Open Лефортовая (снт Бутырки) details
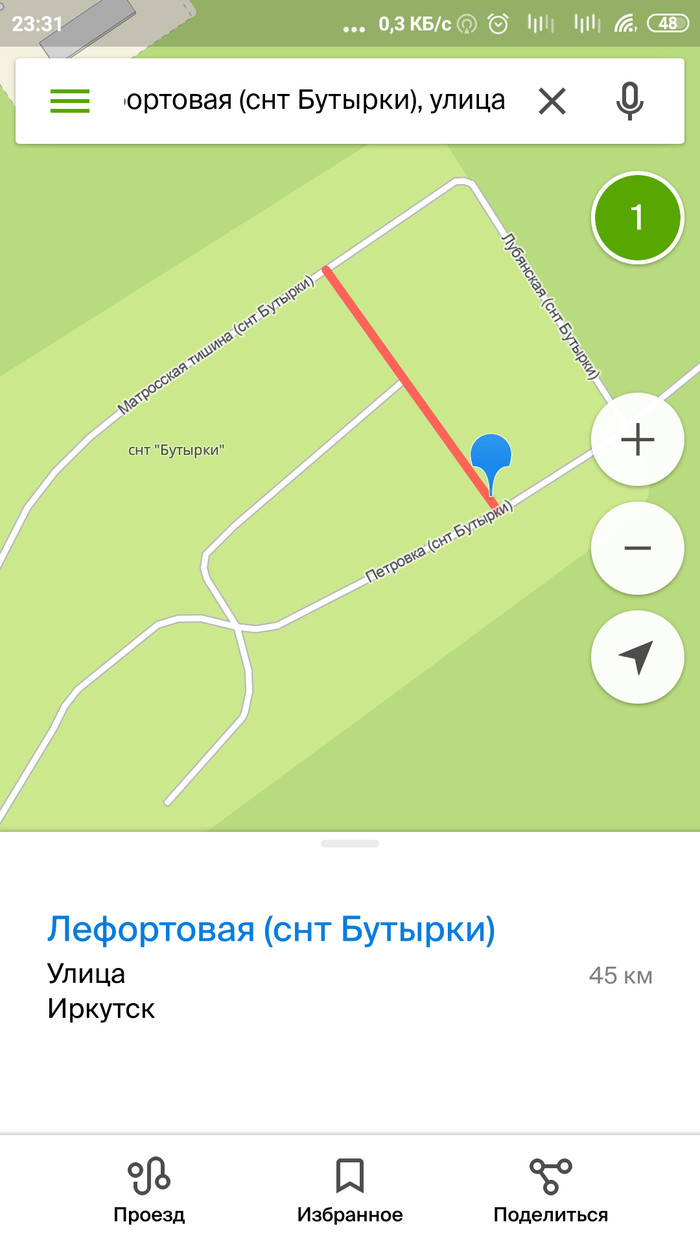 271,929
